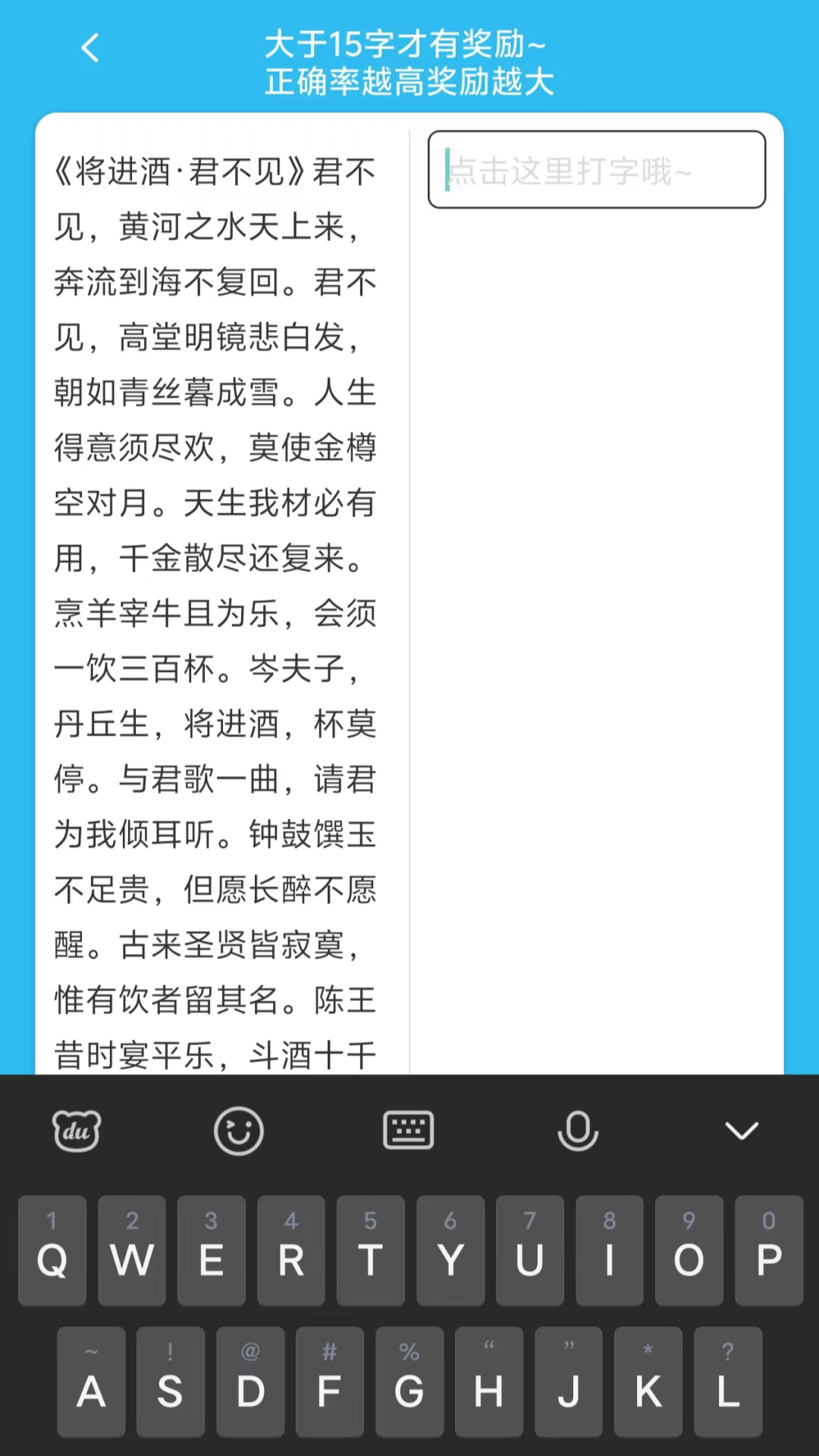
Task: Tap the Q key on the keyboard
Action: pos(52,1251)
